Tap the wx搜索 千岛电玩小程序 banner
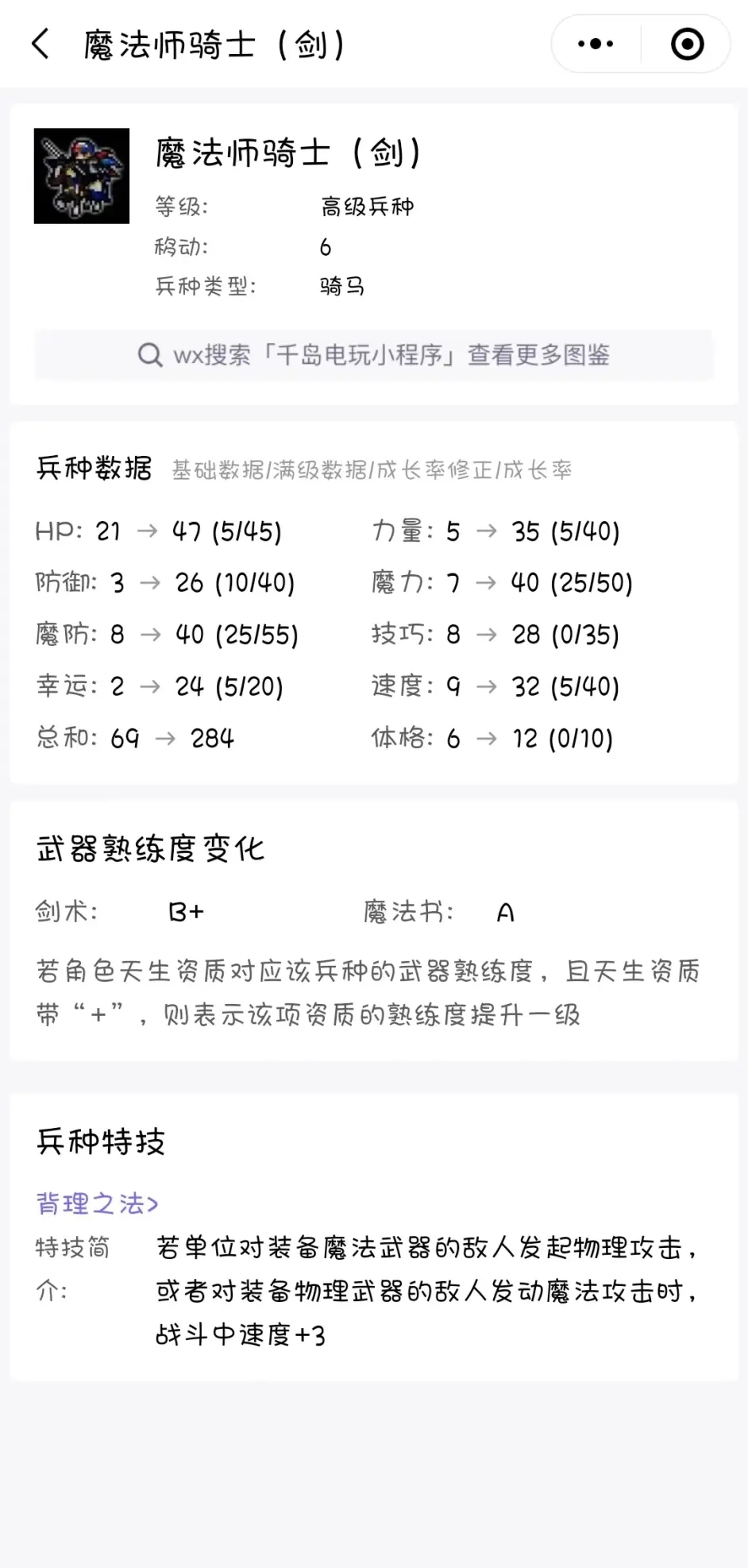This screenshot has height=1568, width=748. pyautogui.click(x=374, y=354)
